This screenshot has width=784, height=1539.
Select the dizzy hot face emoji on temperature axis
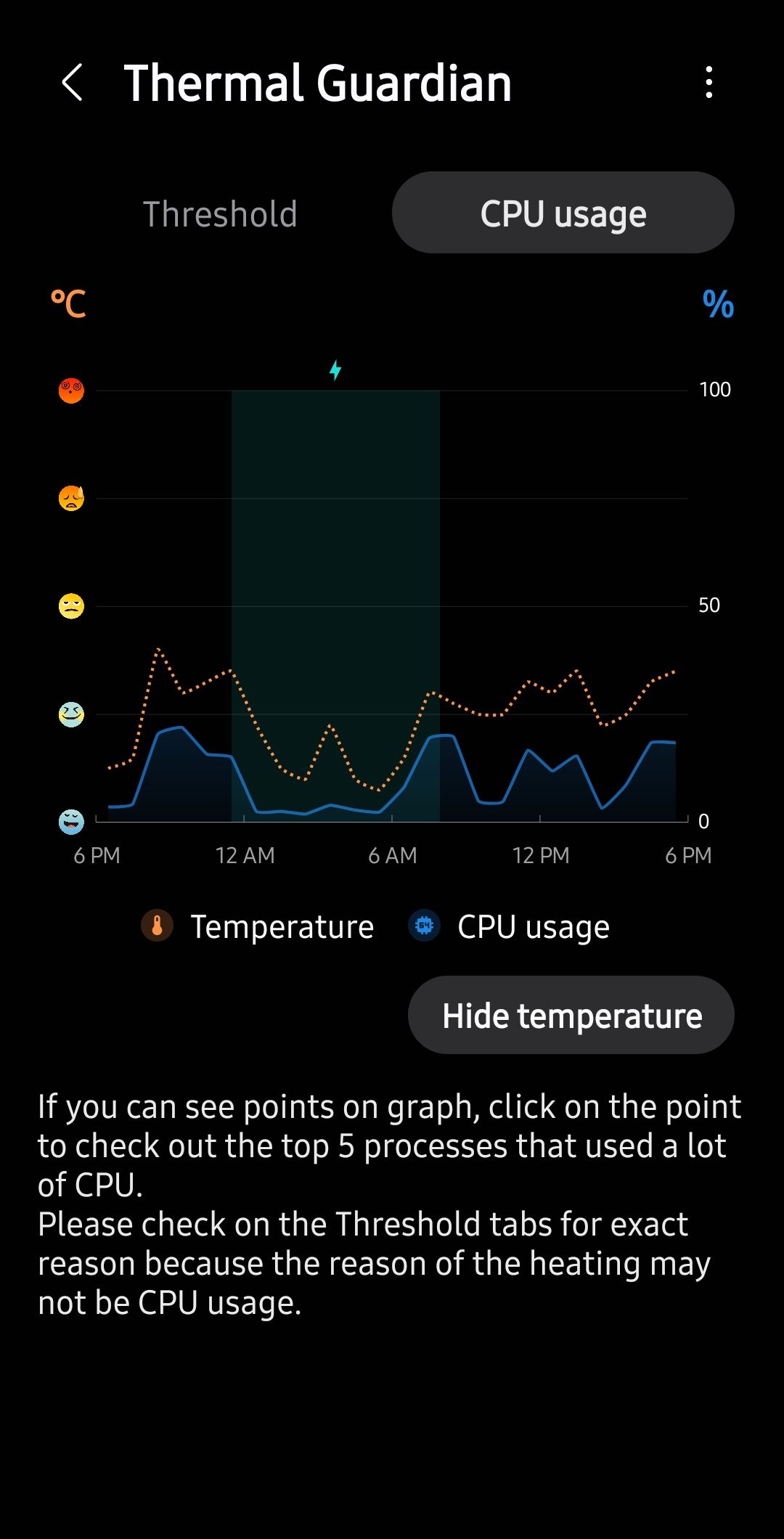click(x=70, y=390)
